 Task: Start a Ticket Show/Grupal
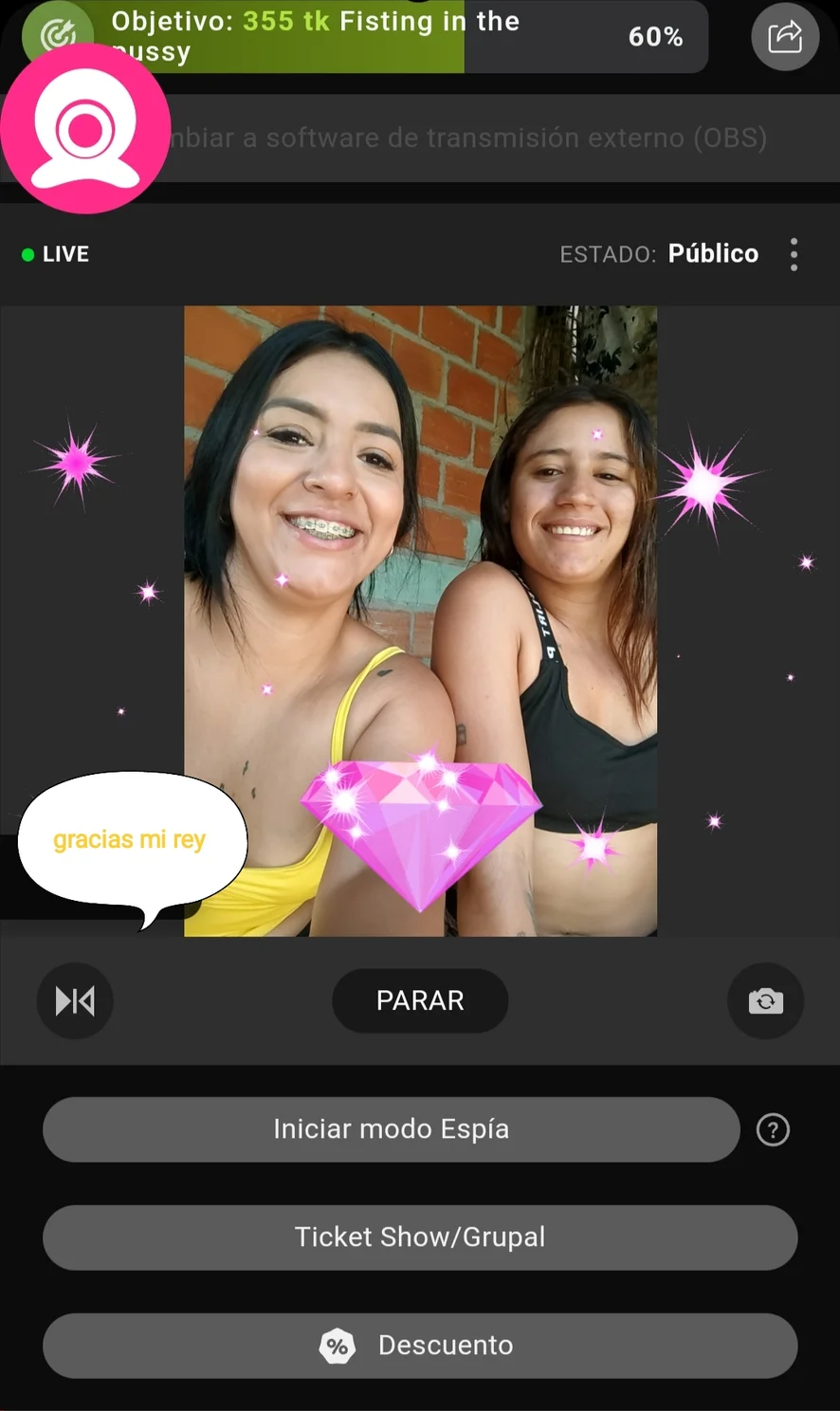[420, 1237]
